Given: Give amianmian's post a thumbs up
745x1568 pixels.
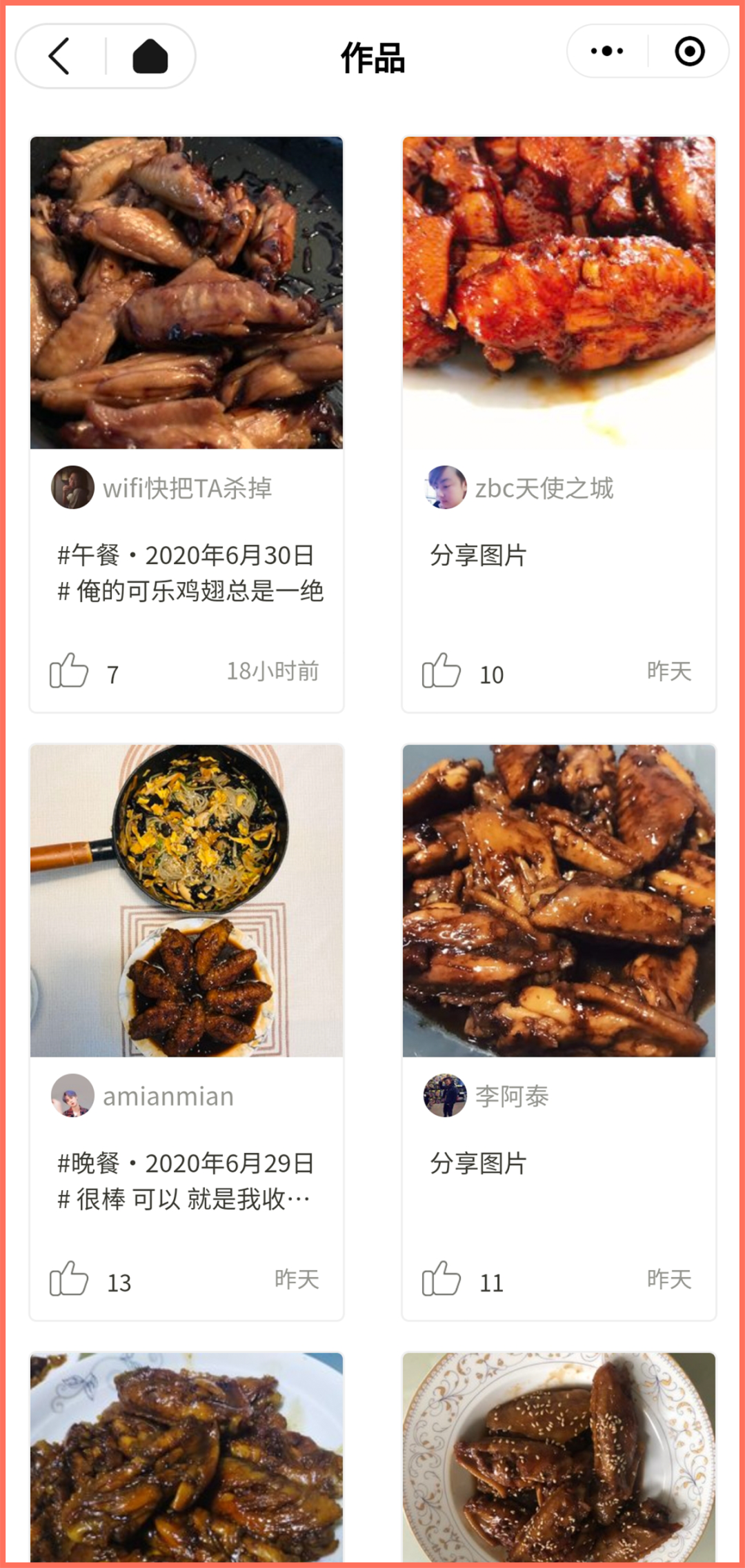Looking at the screenshot, I should pos(70,1278).
